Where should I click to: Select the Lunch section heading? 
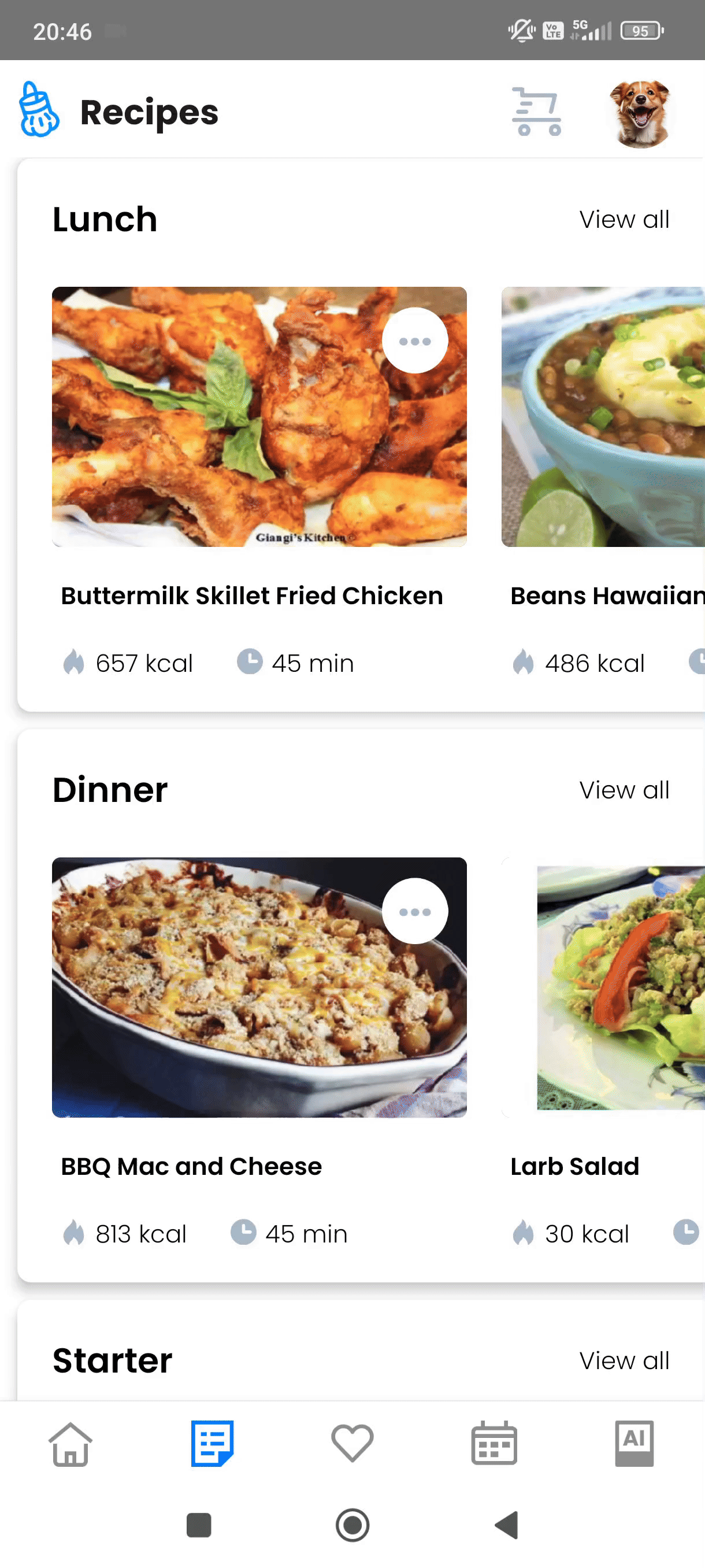tap(105, 219)
